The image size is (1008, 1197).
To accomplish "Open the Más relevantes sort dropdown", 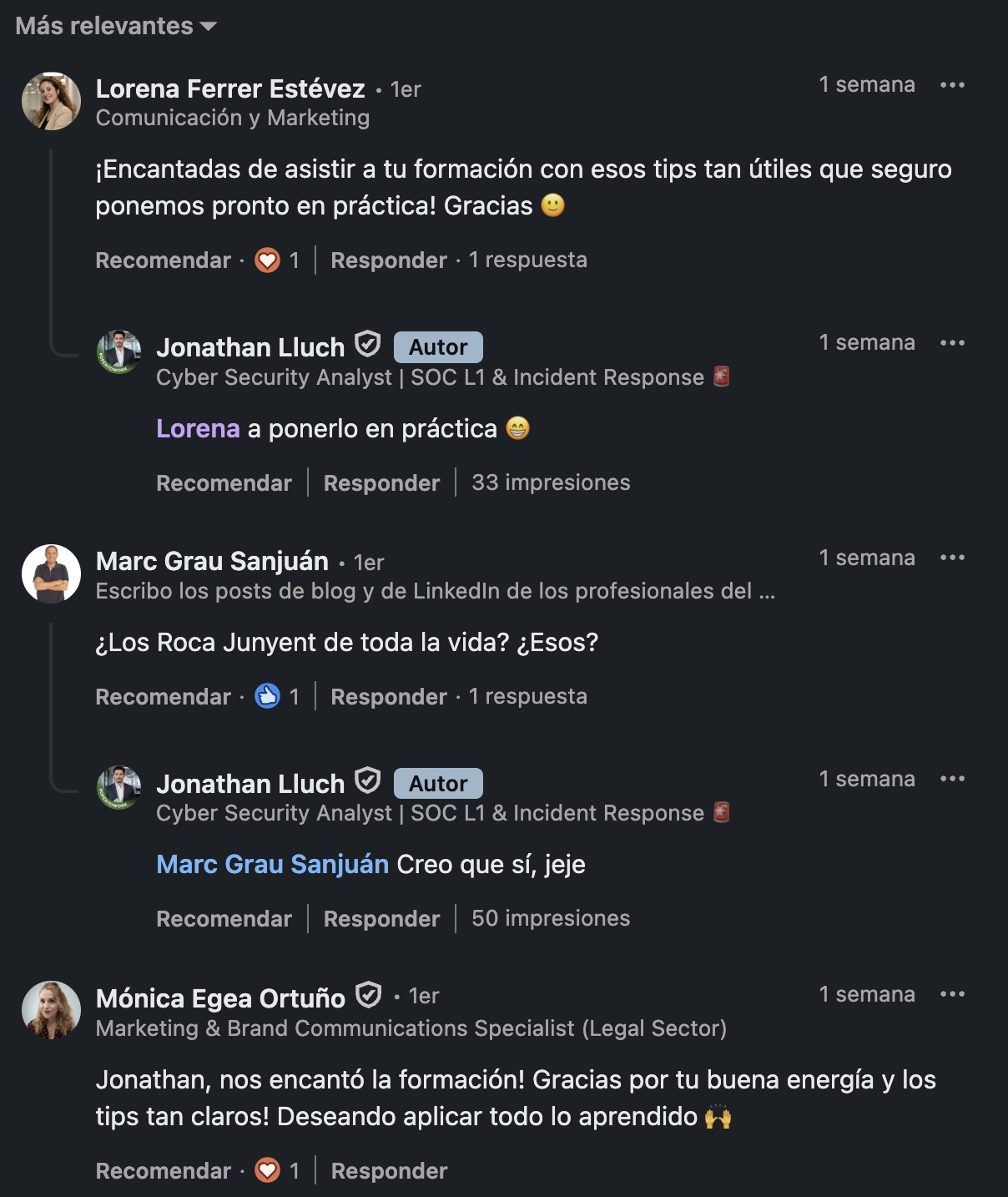I will pyautogui.click(x=116, y=26).
